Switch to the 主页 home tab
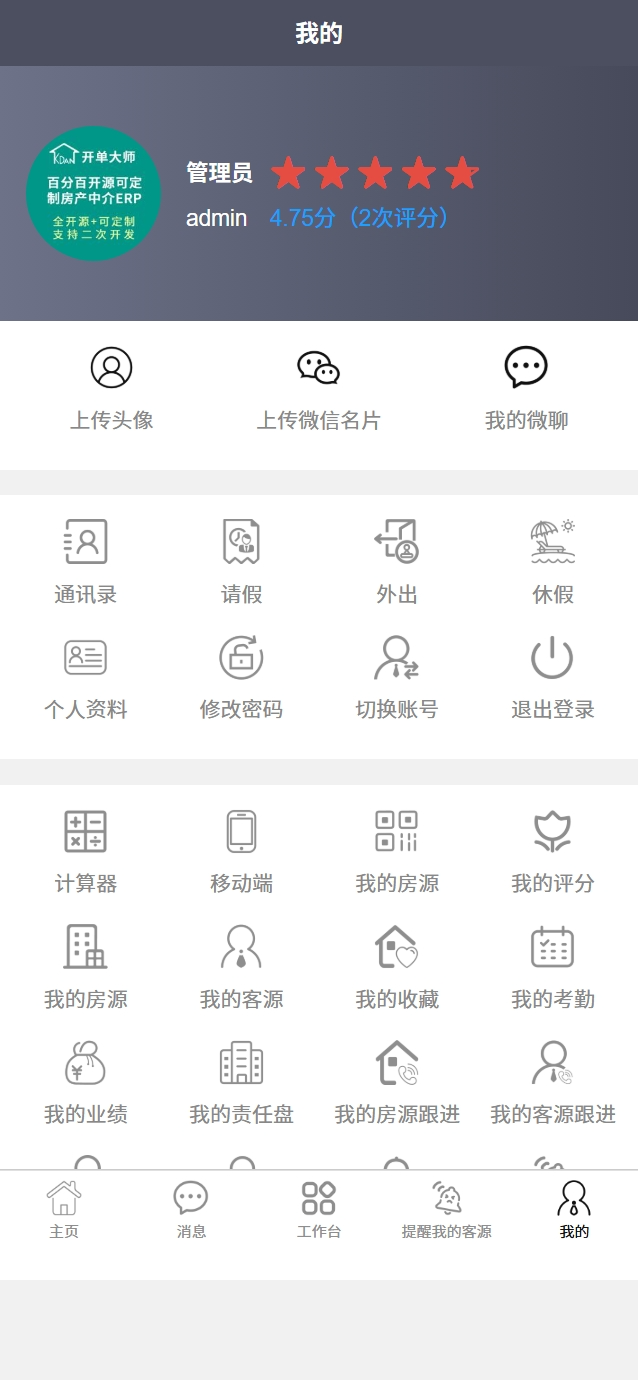 click(64, 1210)
